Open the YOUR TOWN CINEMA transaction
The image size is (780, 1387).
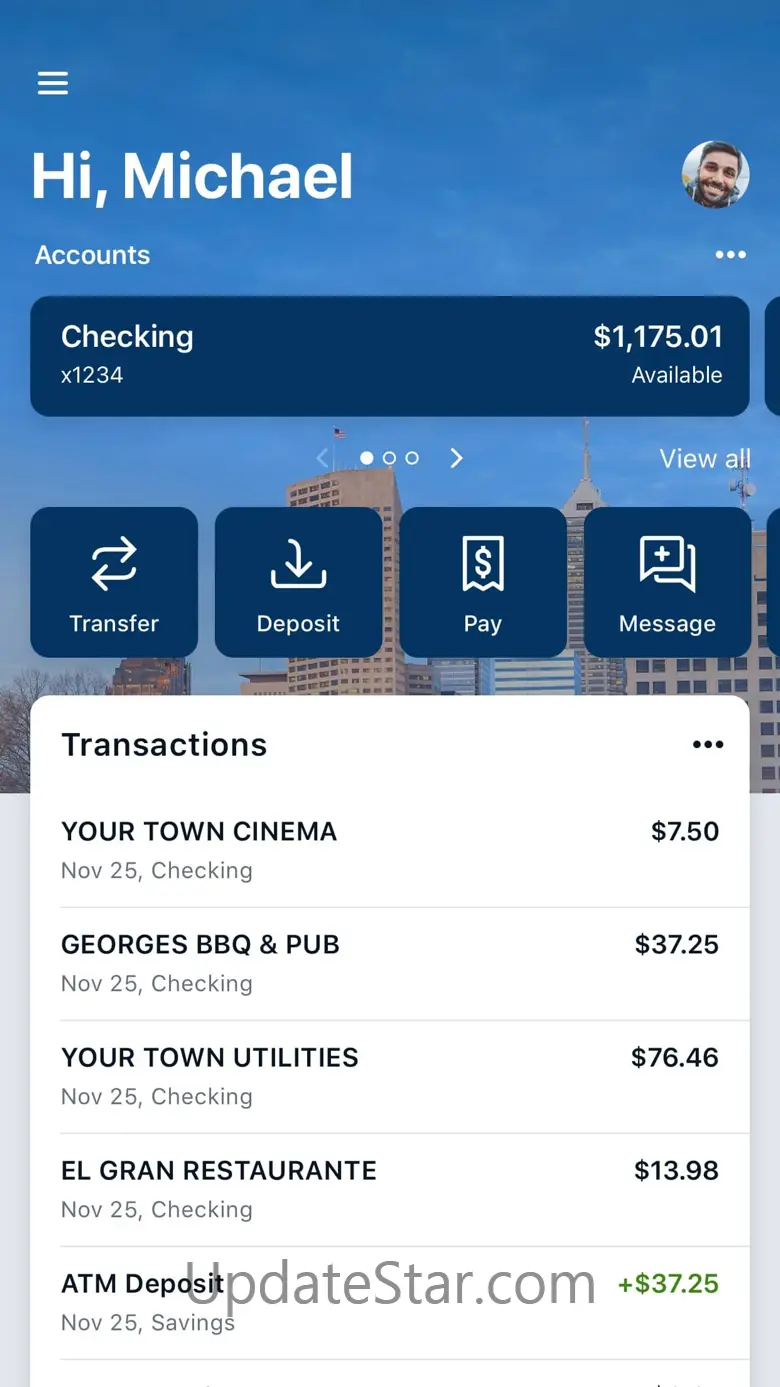[390, 850]
